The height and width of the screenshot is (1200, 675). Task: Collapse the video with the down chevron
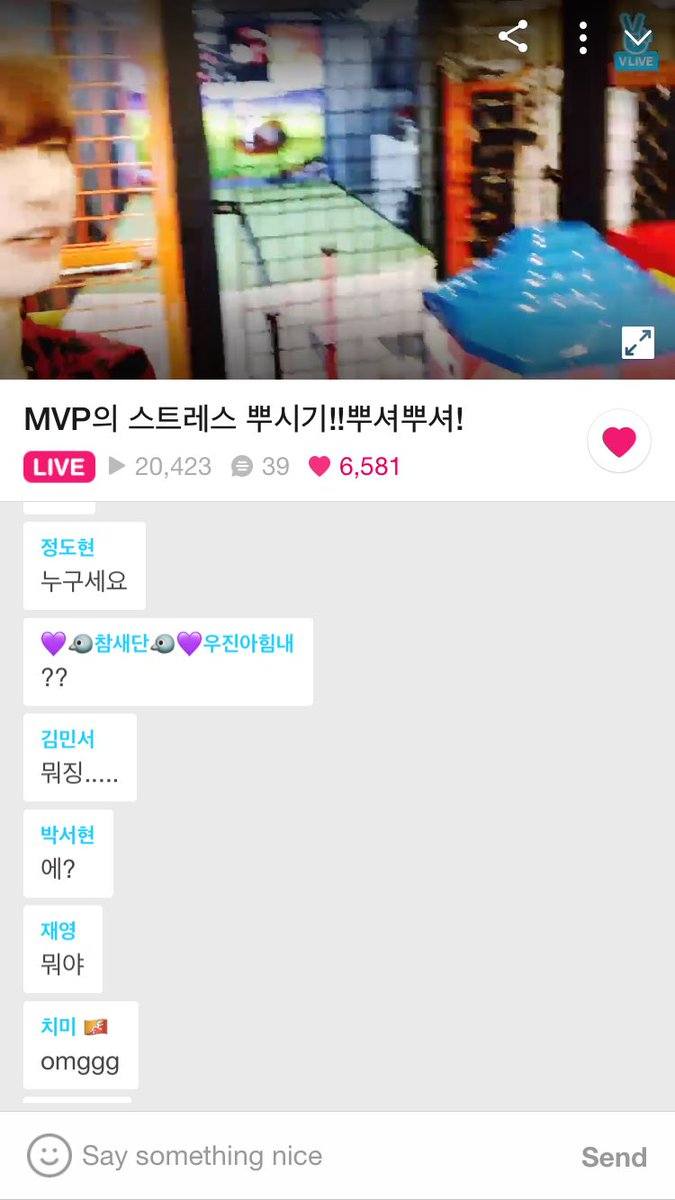tap(637, 38)
